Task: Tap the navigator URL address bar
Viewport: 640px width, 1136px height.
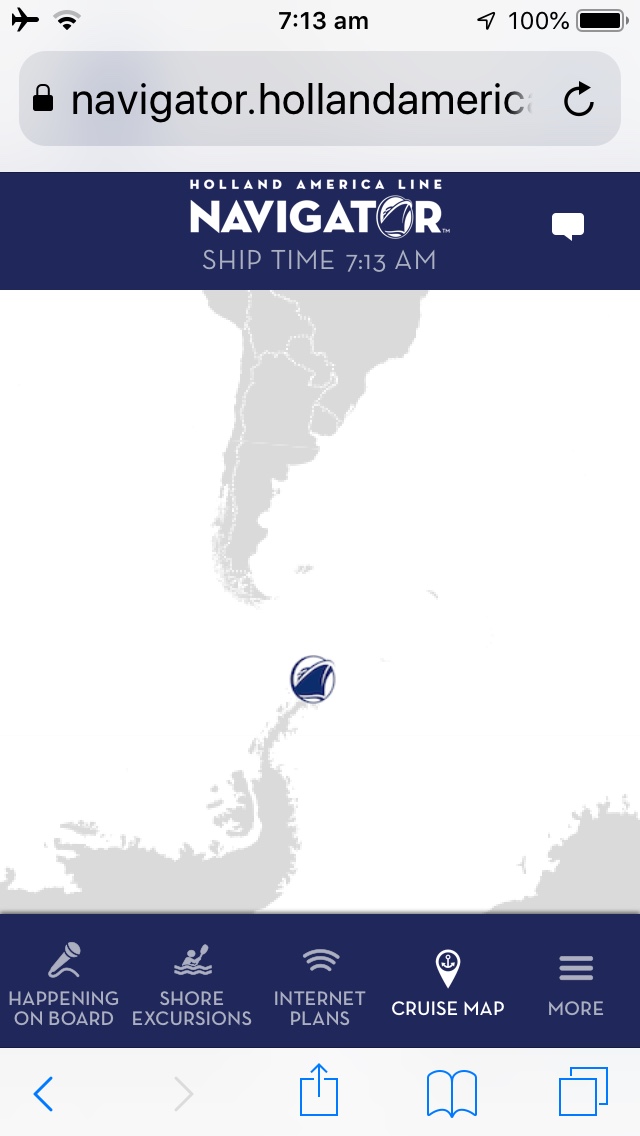Action: pos(300,99)
